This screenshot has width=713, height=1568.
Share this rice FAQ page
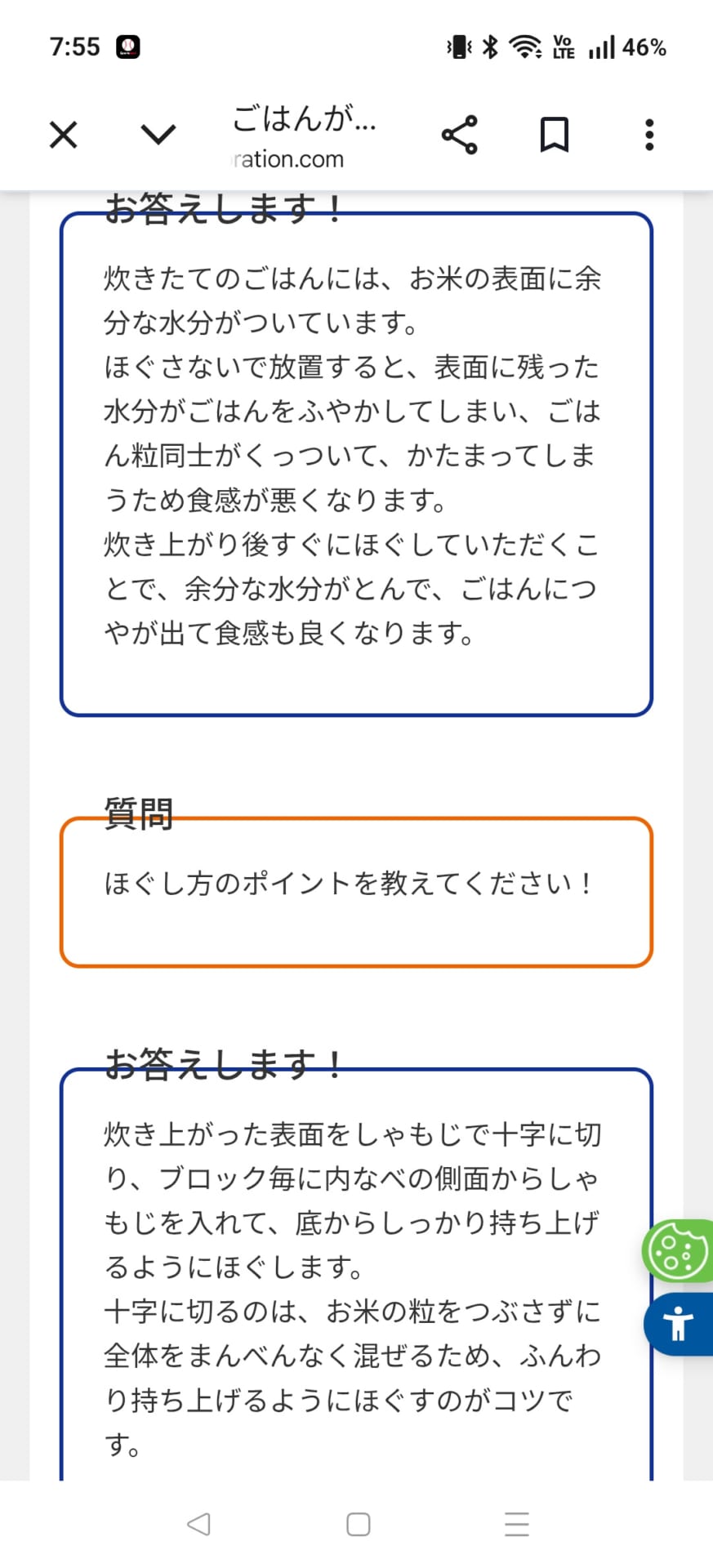click(x=459, y=135)
